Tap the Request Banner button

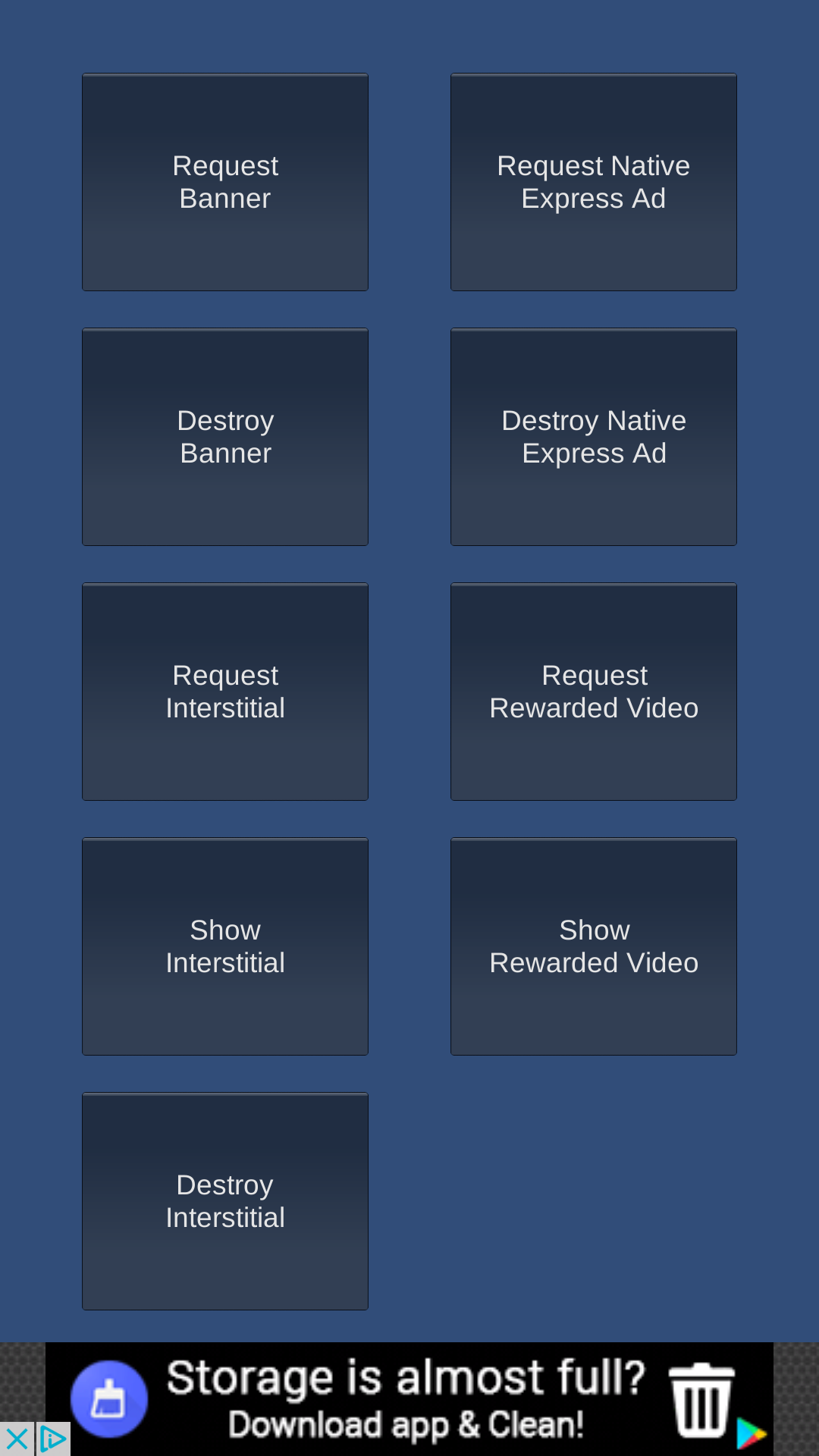pos(225,182)
